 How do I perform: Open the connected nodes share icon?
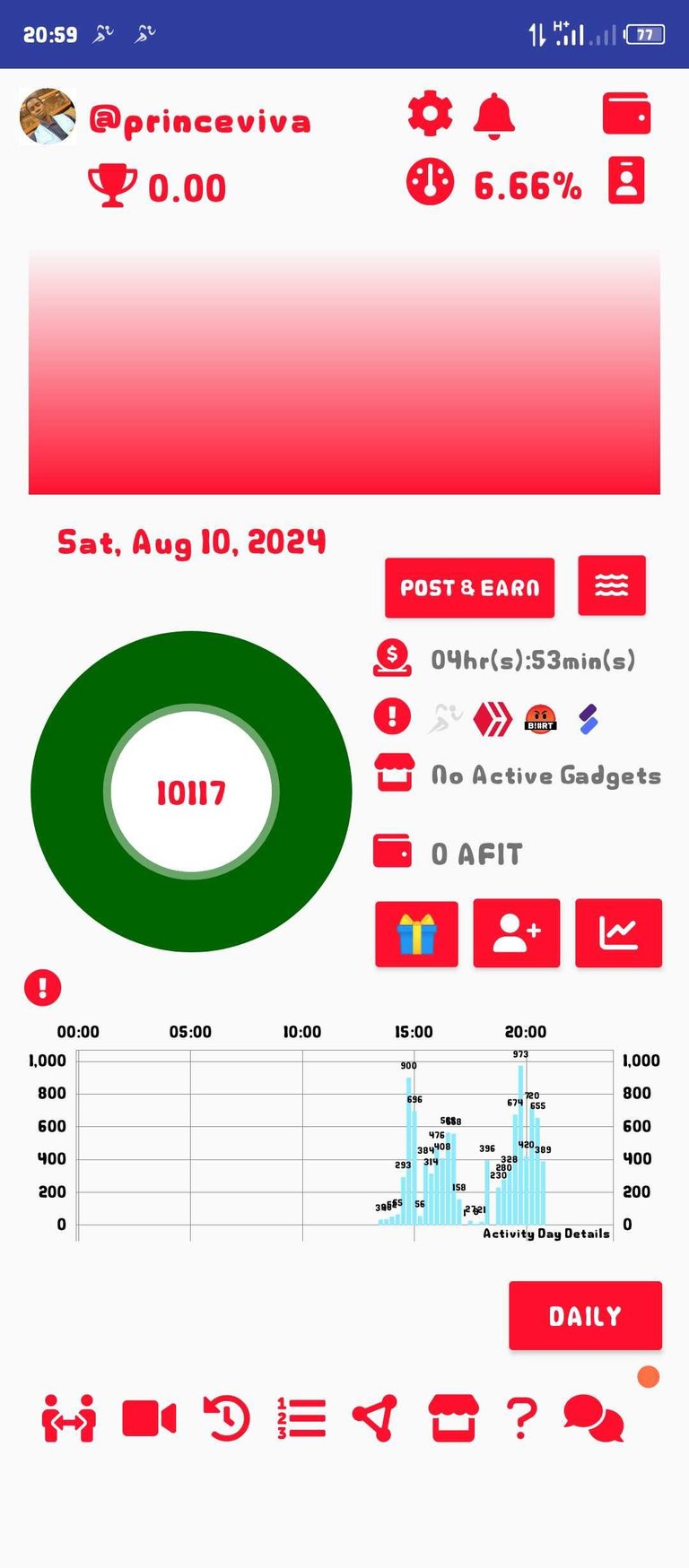coord(375,1418)
